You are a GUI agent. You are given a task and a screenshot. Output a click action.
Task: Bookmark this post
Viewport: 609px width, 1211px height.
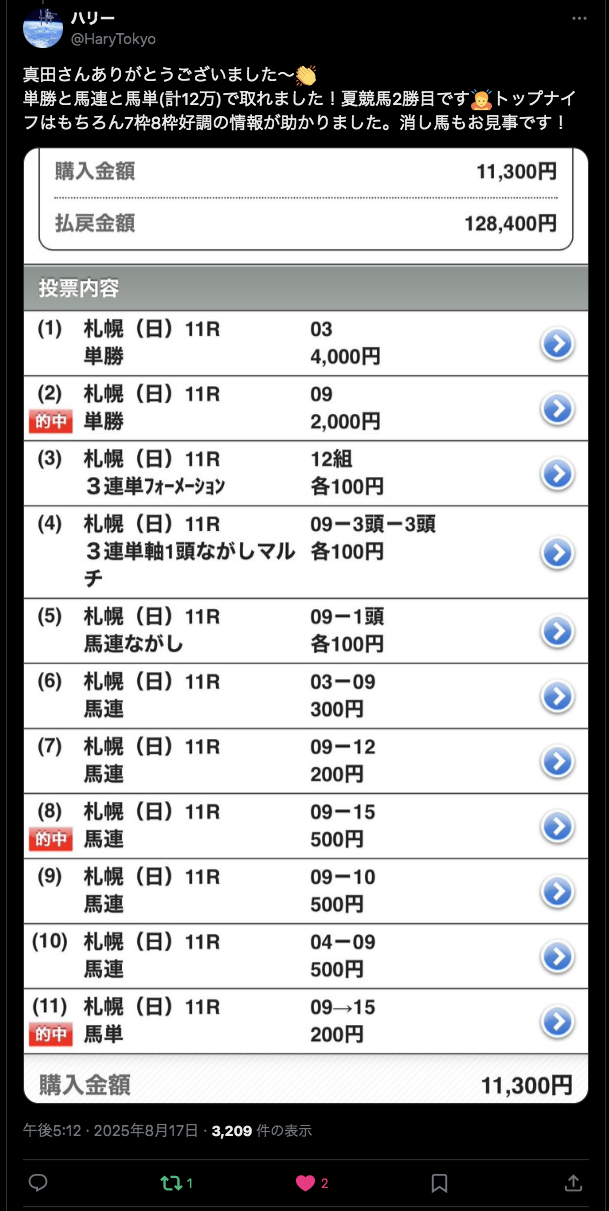[x=439, y=1183]
